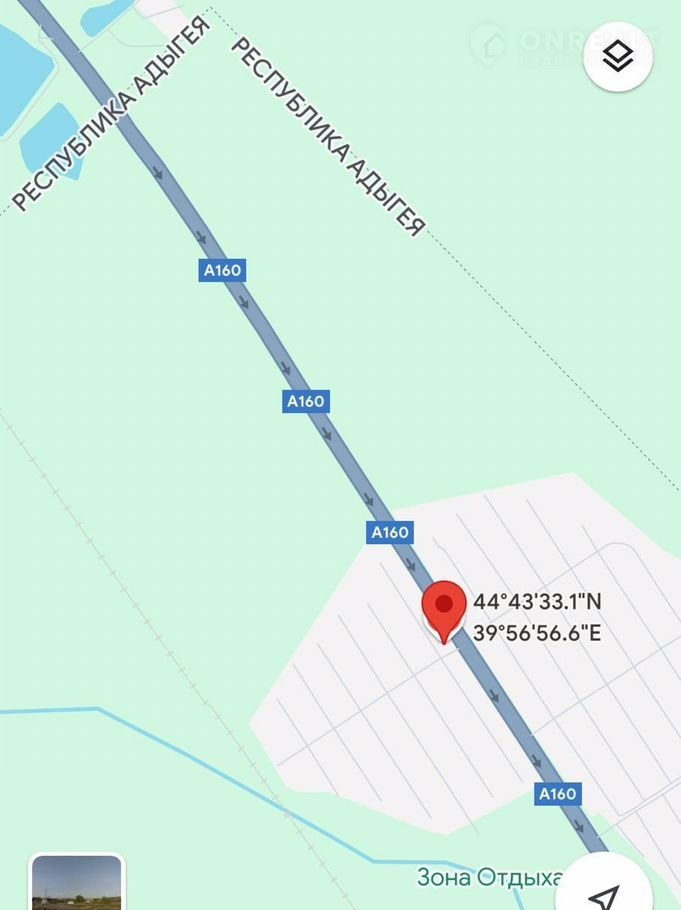
Task: Center map on my current location
Action: pos(603,888)
